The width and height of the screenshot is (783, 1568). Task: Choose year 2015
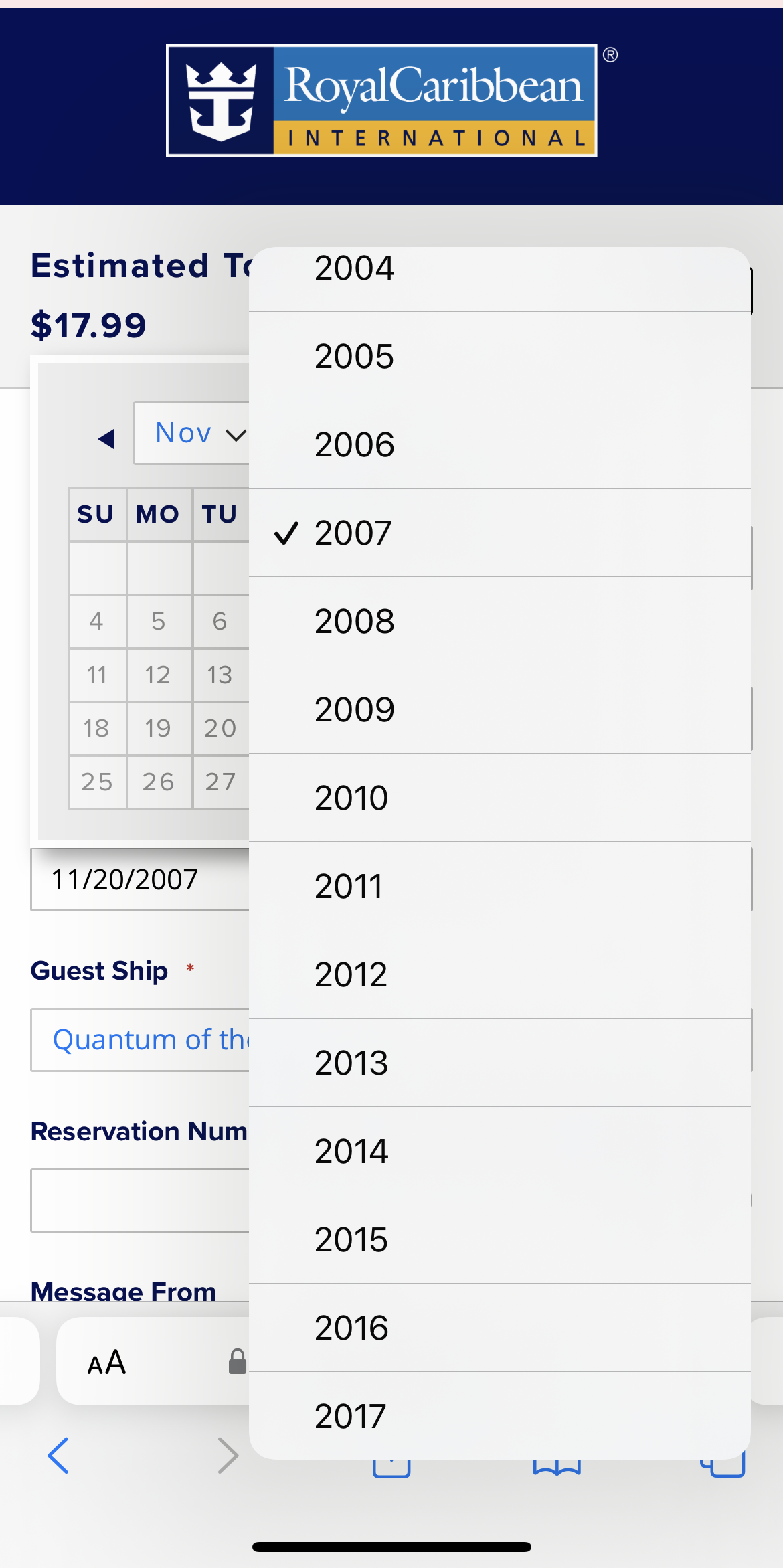(499, 1239)
